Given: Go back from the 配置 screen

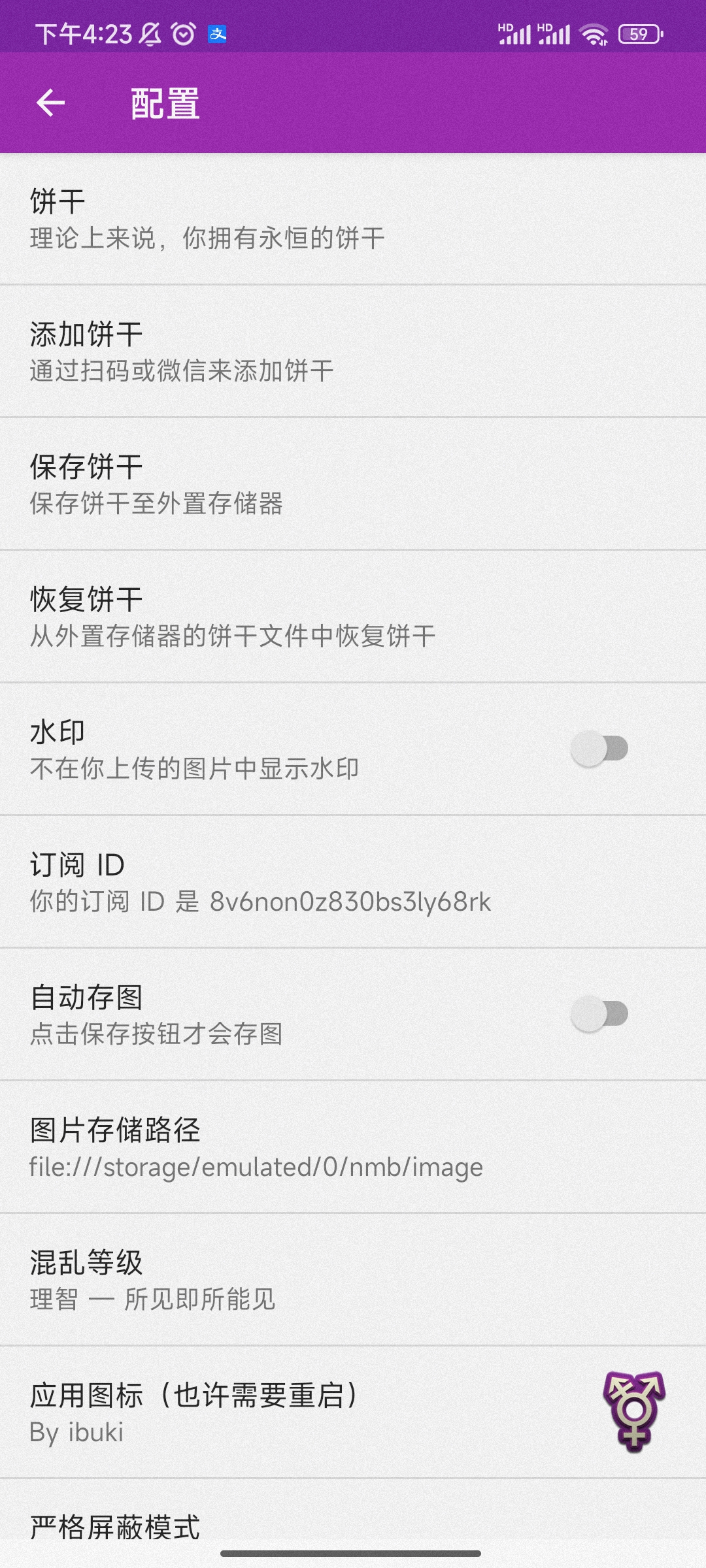Looking at the screenshot, I should 50,103.
